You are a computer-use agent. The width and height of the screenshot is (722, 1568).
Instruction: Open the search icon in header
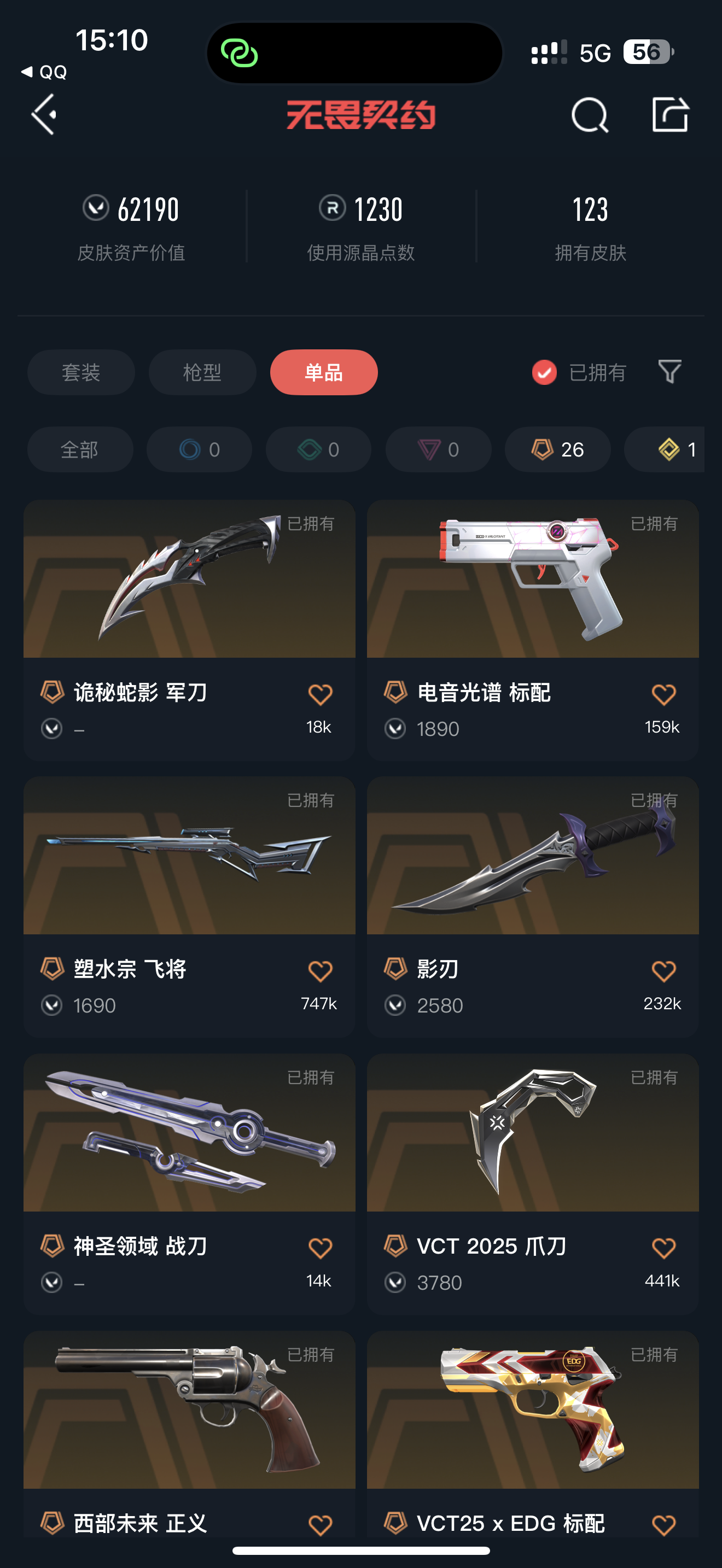(x=589, y=114)
